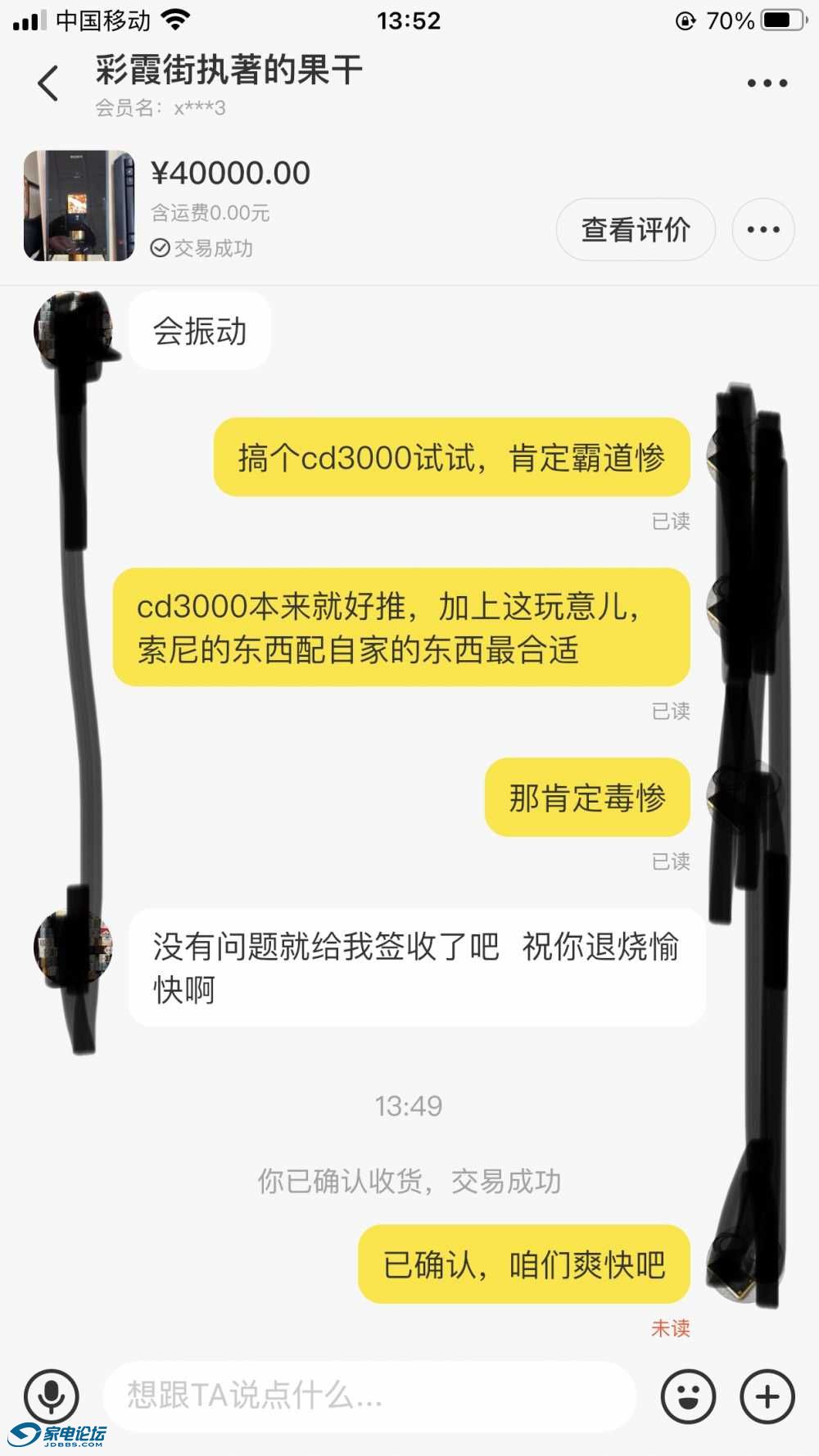Click the plus icon to attach content
Screen dimensions: 819x1456
click(765, 1396)
